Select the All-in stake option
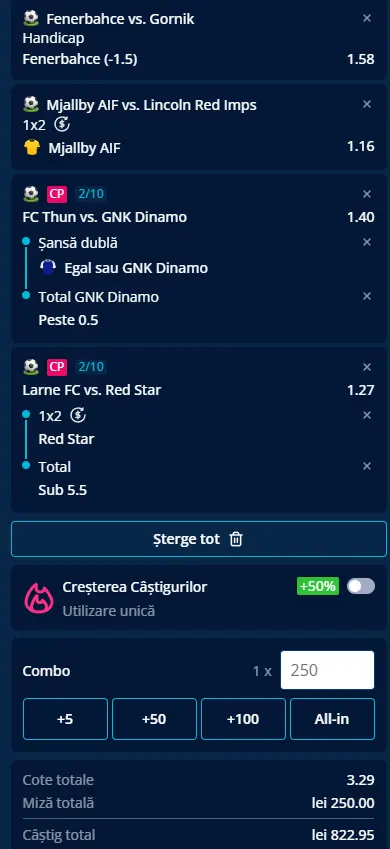 click(332, 719)
